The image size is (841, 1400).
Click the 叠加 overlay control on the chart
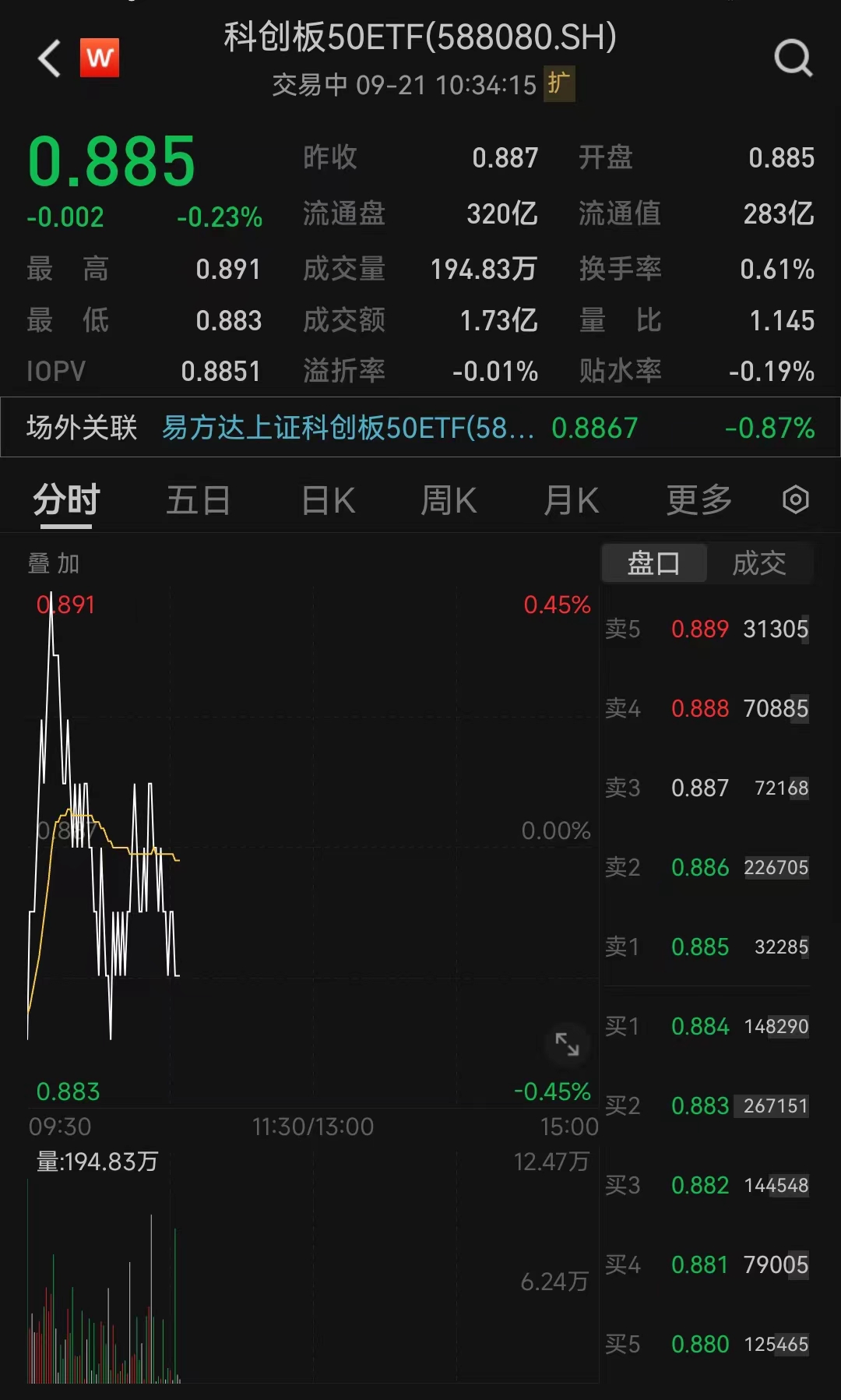tap(55, 563)
